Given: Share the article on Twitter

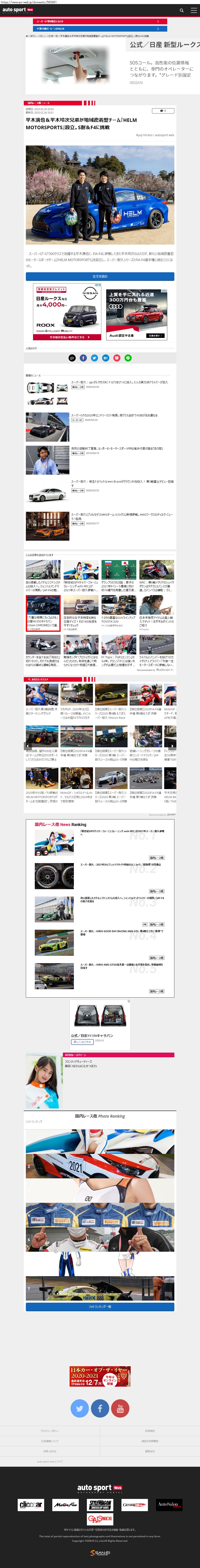Looking at the screenshot, I should (x=94, y=358).
